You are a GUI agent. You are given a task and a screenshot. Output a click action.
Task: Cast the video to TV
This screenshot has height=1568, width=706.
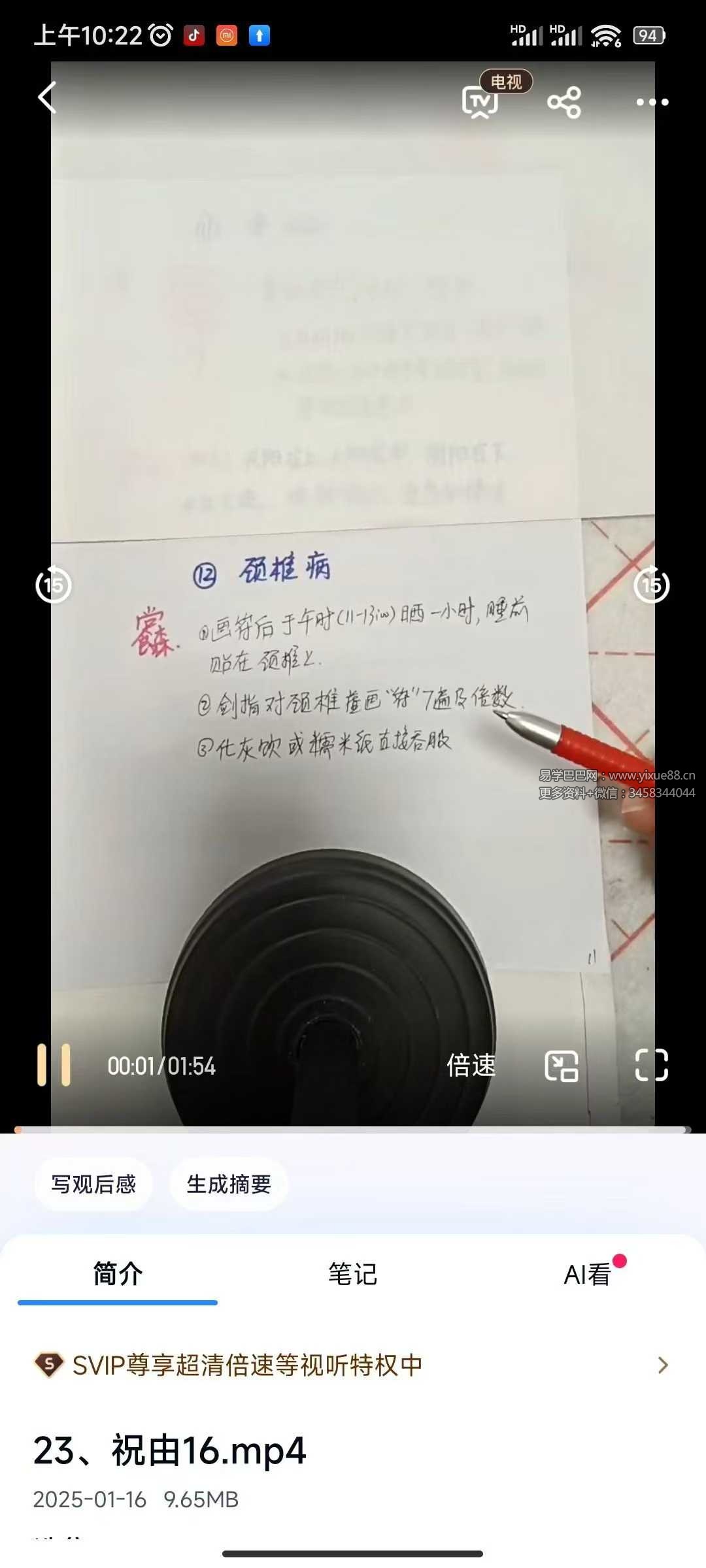[x=479, y=102]
